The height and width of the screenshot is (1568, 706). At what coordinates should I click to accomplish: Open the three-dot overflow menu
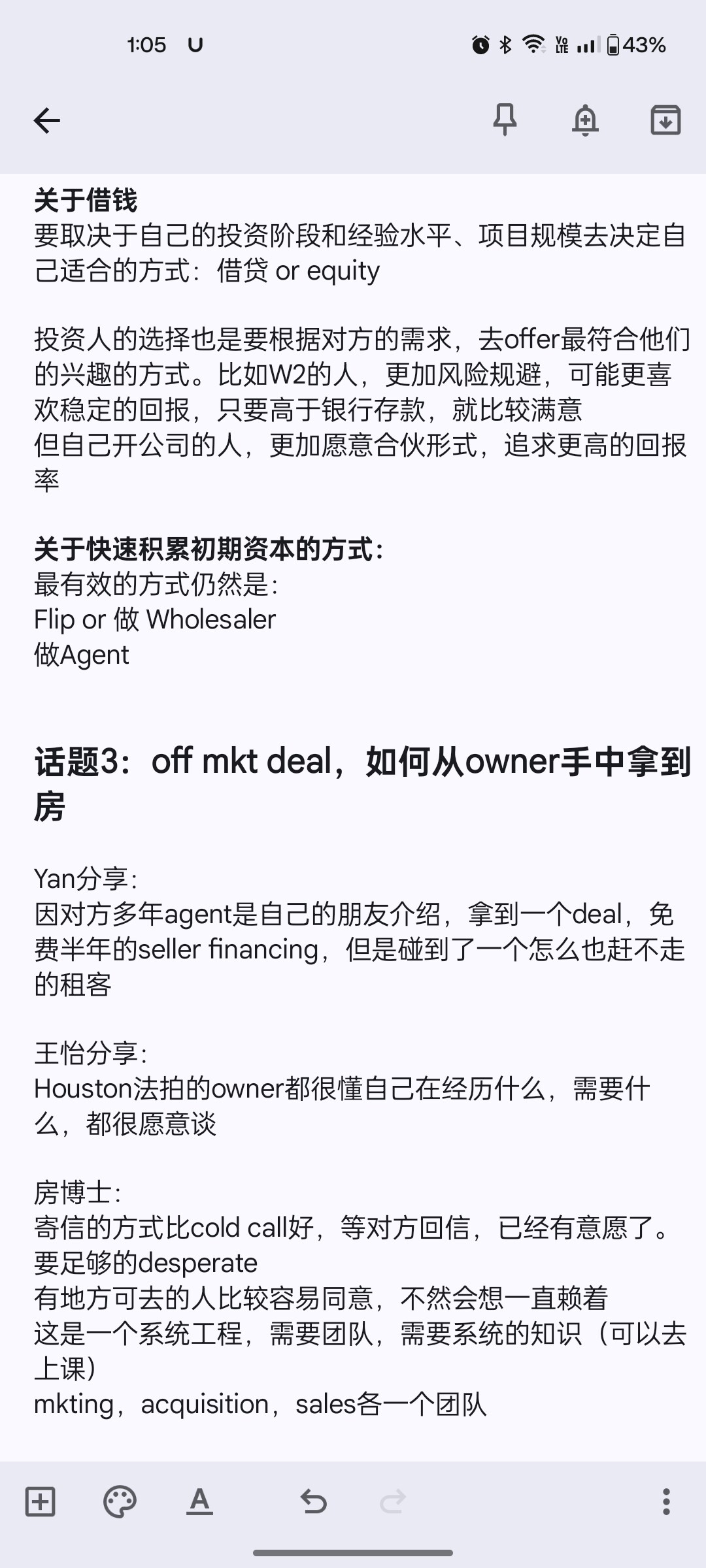pyautogui.click(x=666, y=1501)
